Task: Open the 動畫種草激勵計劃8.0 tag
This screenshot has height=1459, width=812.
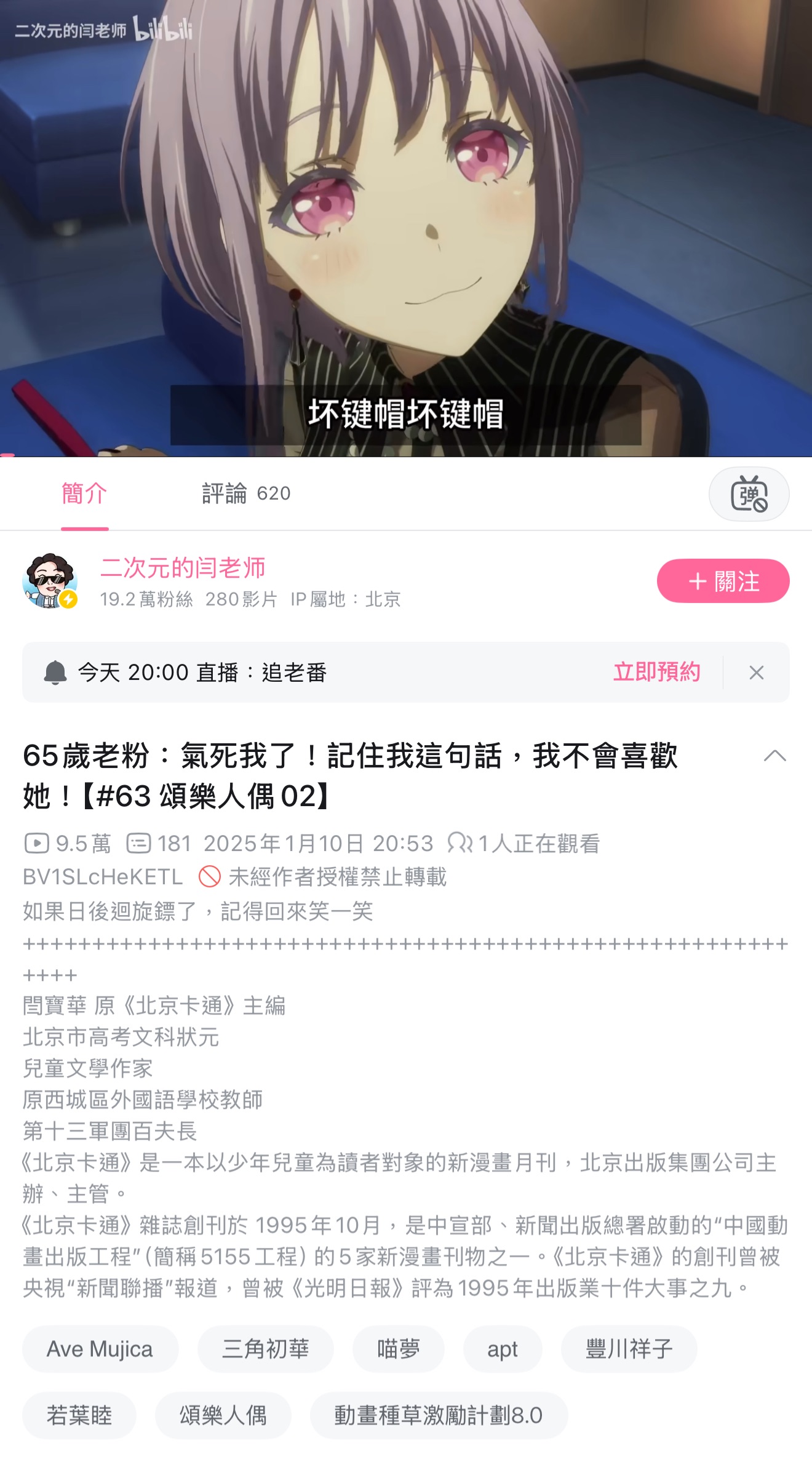Action: pyautogui.click(x=438, y=1415)
